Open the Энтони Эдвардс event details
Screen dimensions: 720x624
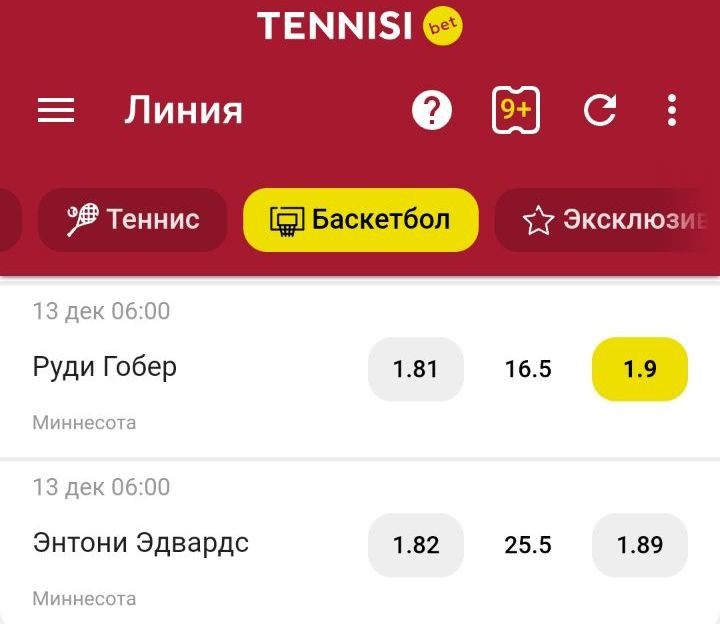pos(141,543)
